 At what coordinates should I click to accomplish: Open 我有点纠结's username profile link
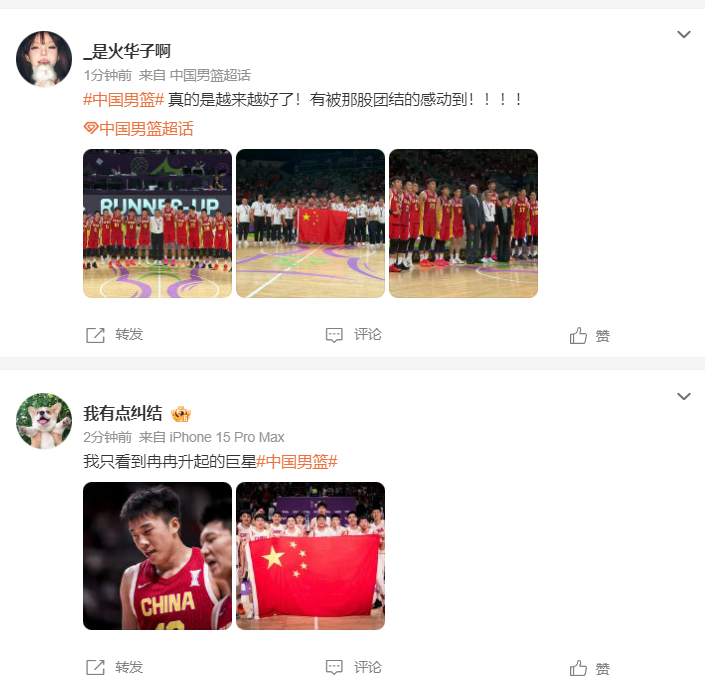[123, 413]
